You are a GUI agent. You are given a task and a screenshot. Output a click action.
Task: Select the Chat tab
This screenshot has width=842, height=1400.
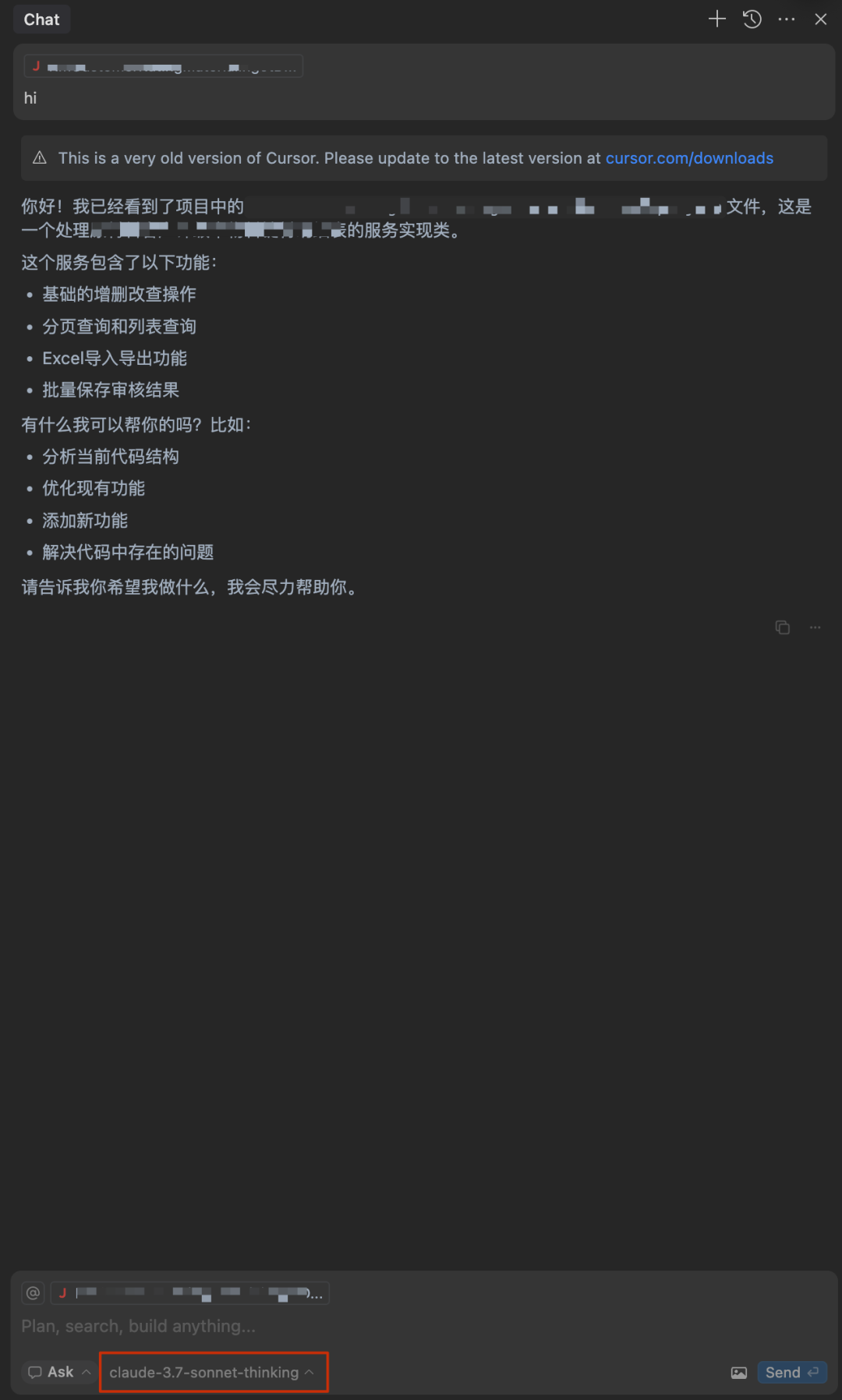coord(41,19)
